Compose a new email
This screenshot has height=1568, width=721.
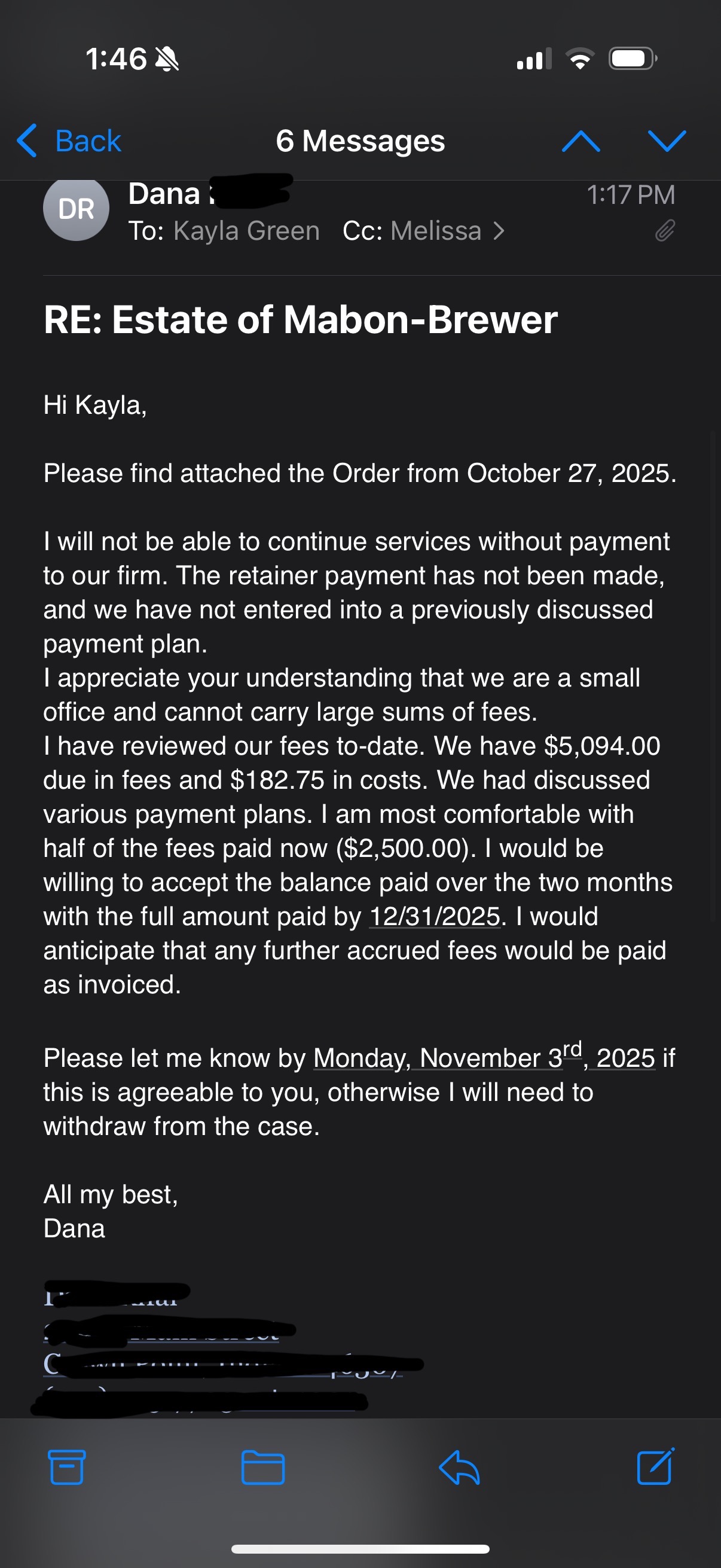pos(655,1468)
